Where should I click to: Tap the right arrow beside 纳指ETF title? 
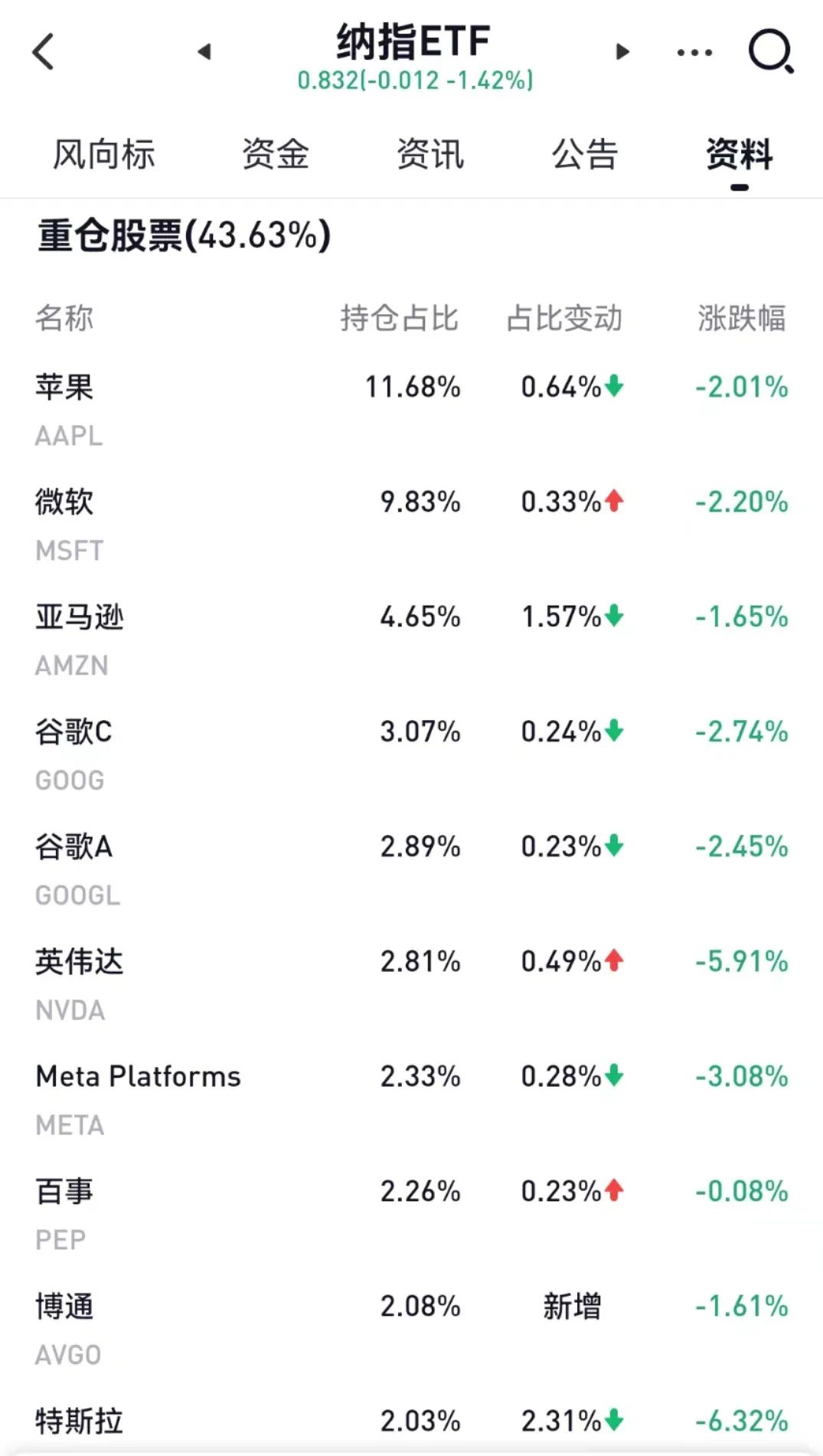tap(620, 51)
